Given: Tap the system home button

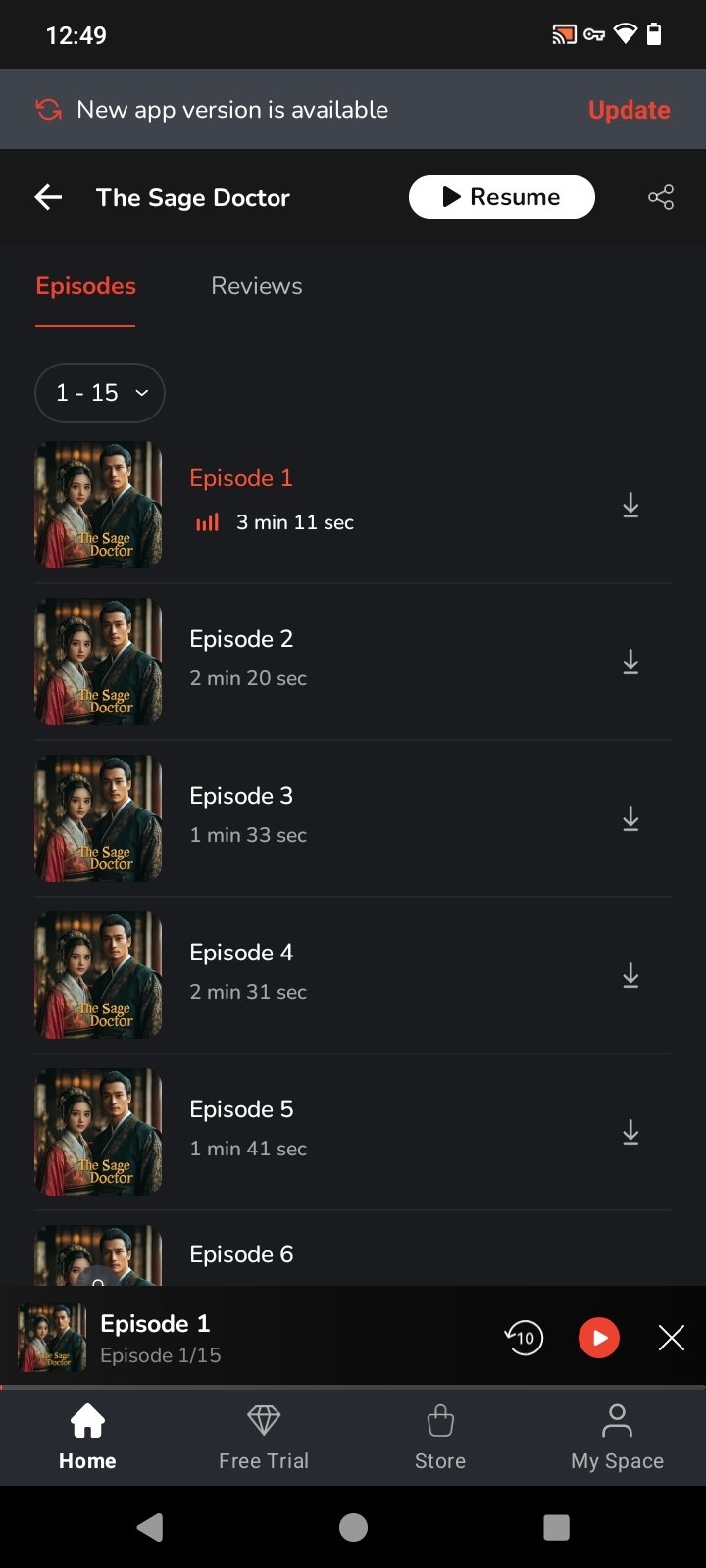Looking at the screenshot, I should click(x=353, y=1527).
